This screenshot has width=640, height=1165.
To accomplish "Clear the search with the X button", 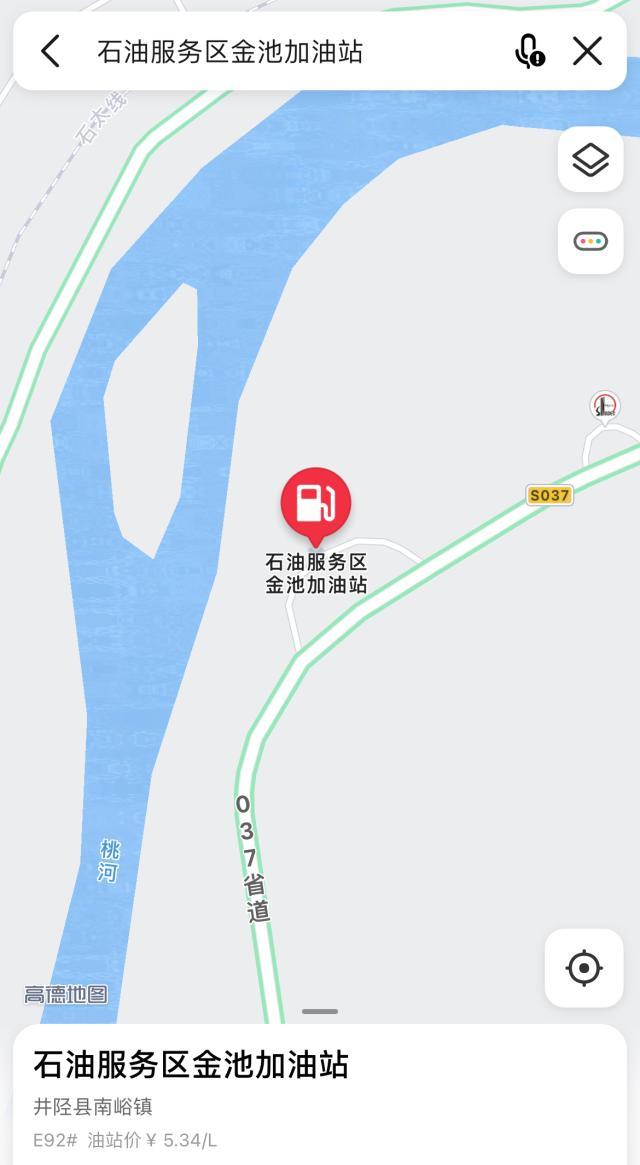I will click(x=587, y=52).
